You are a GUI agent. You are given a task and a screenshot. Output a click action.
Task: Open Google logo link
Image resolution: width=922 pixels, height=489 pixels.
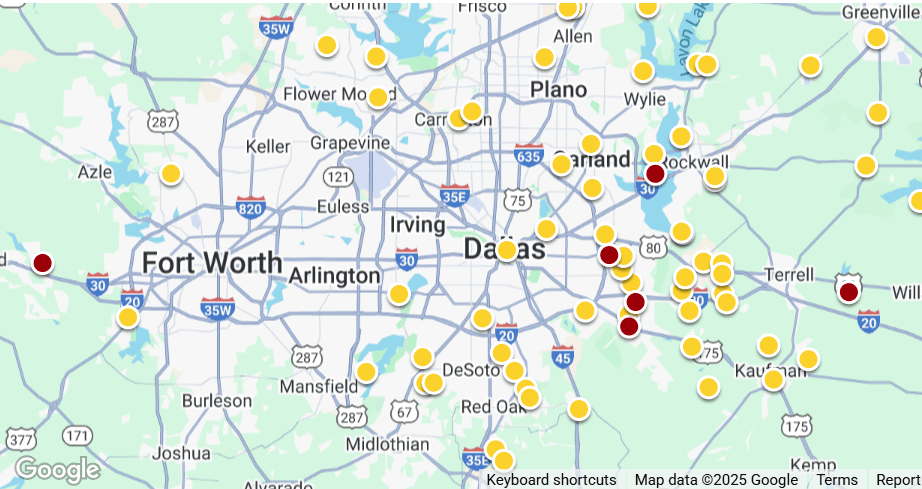click(57, 469)
